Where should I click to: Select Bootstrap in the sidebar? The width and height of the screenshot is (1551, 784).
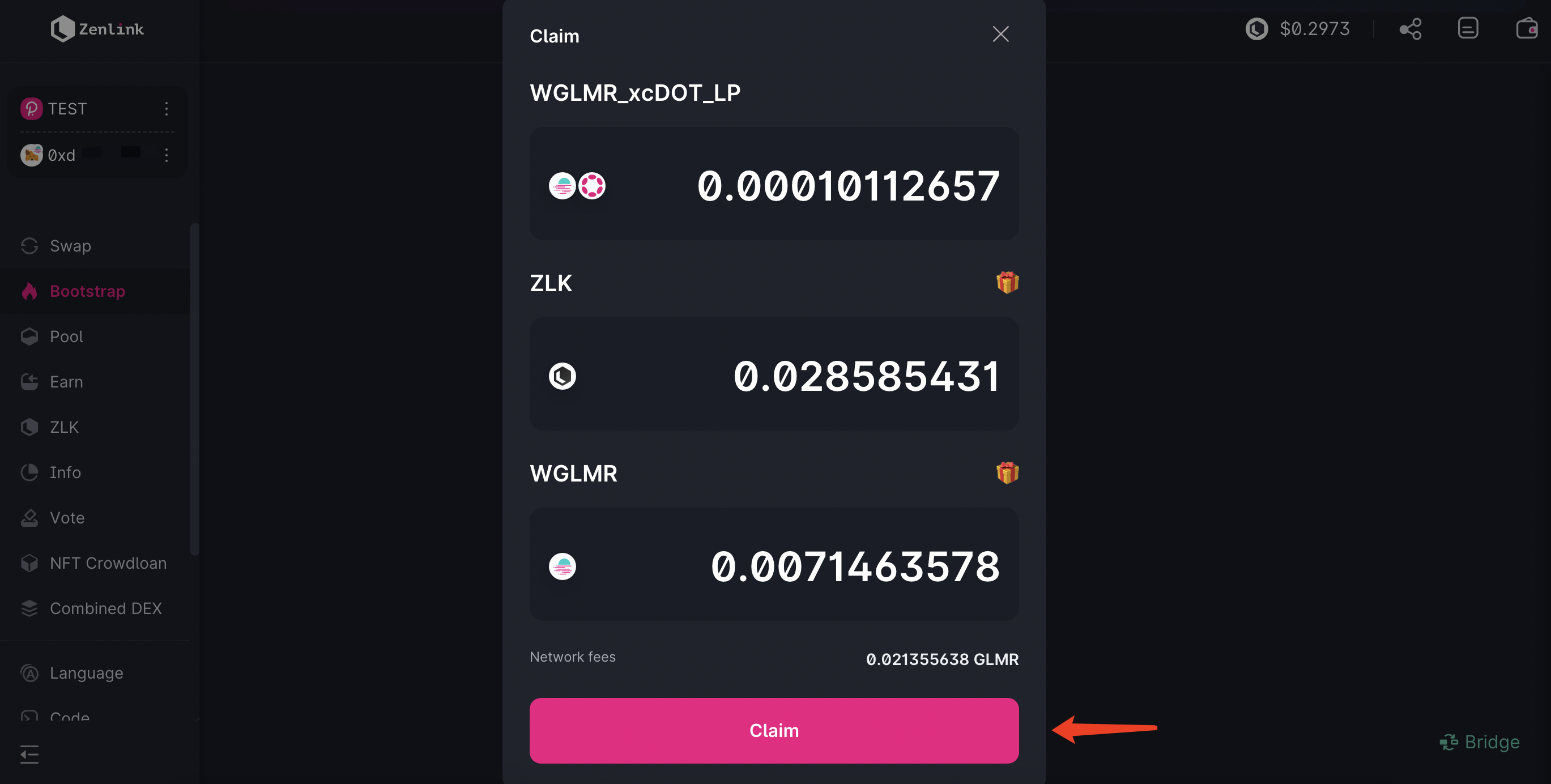tap(87, 291)
